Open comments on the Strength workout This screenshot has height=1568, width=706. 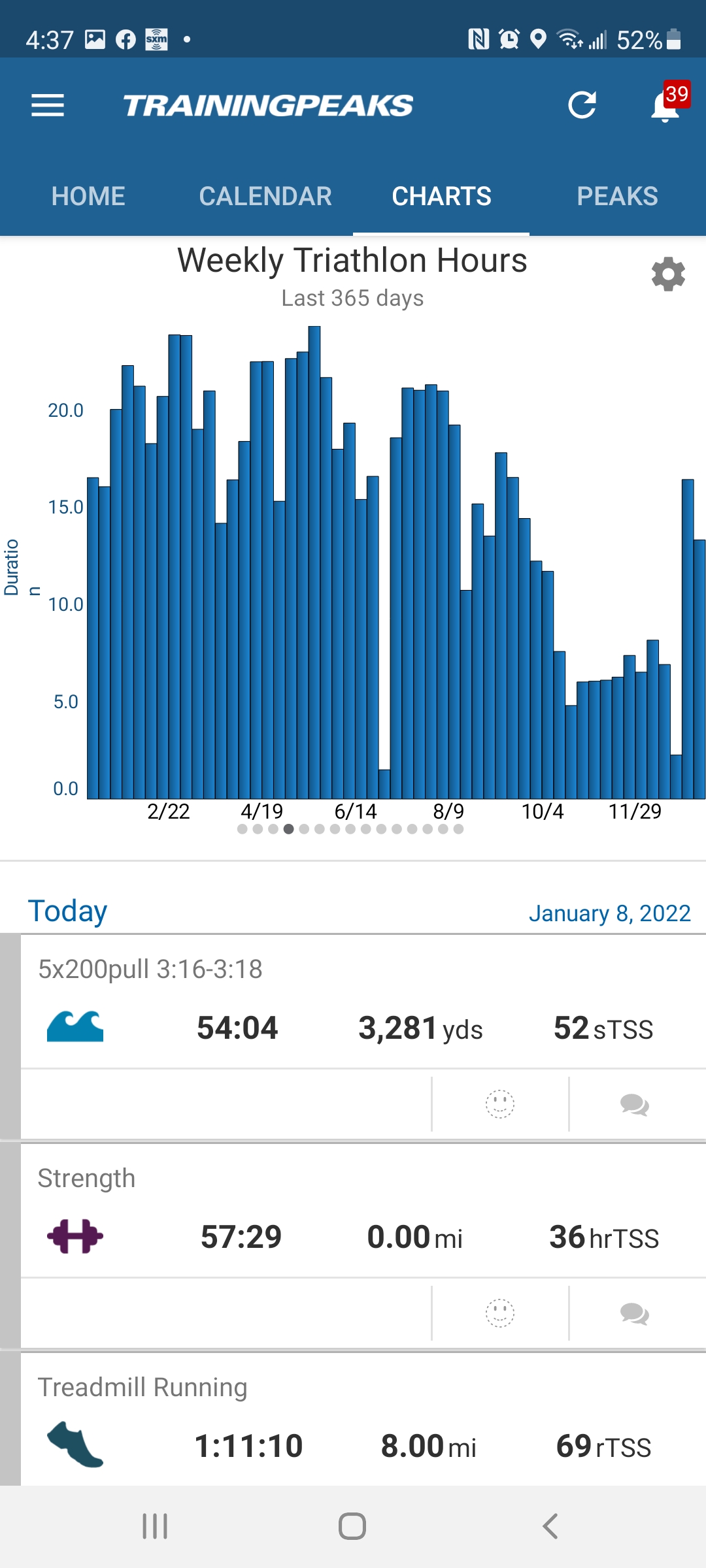[635, 1313]
